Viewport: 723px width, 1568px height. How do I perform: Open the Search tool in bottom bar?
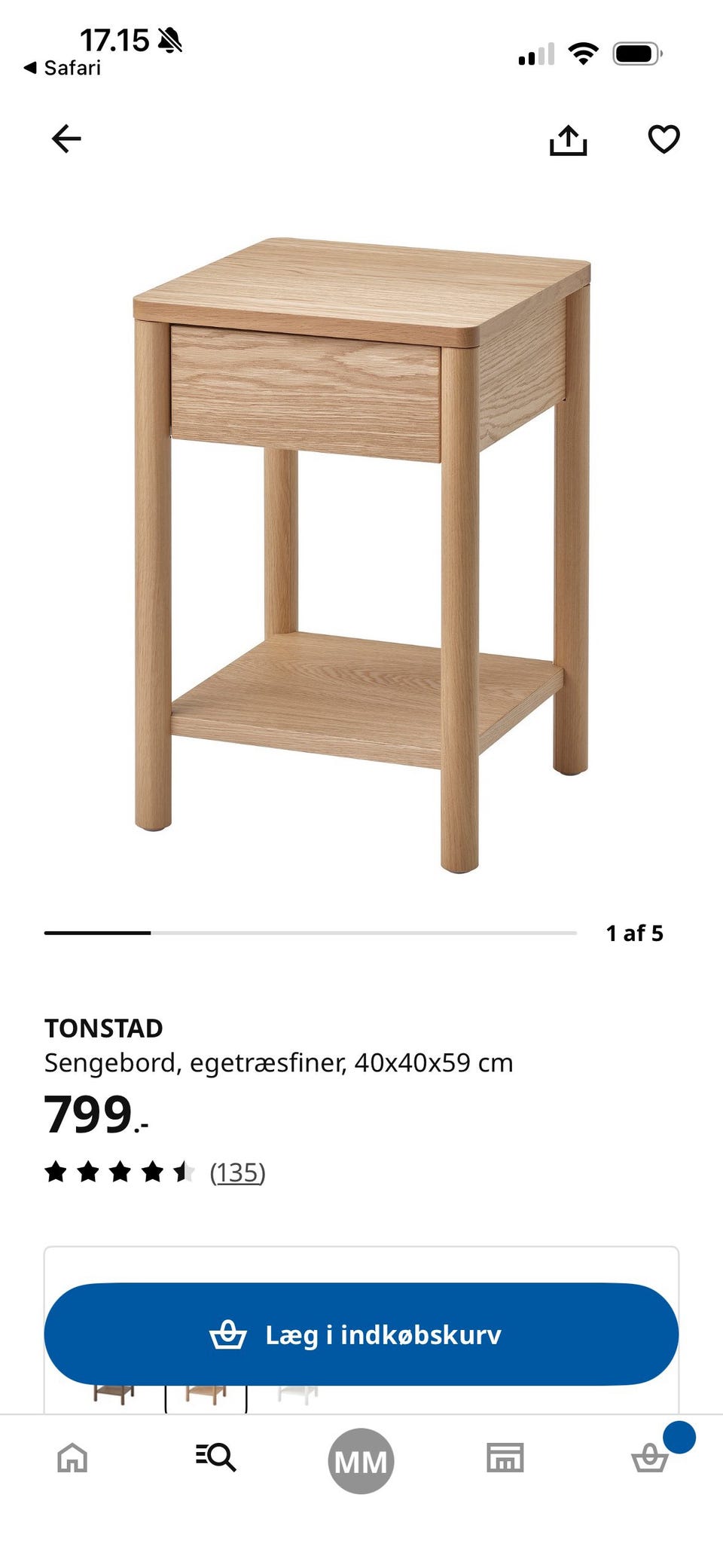point(217,1458)
